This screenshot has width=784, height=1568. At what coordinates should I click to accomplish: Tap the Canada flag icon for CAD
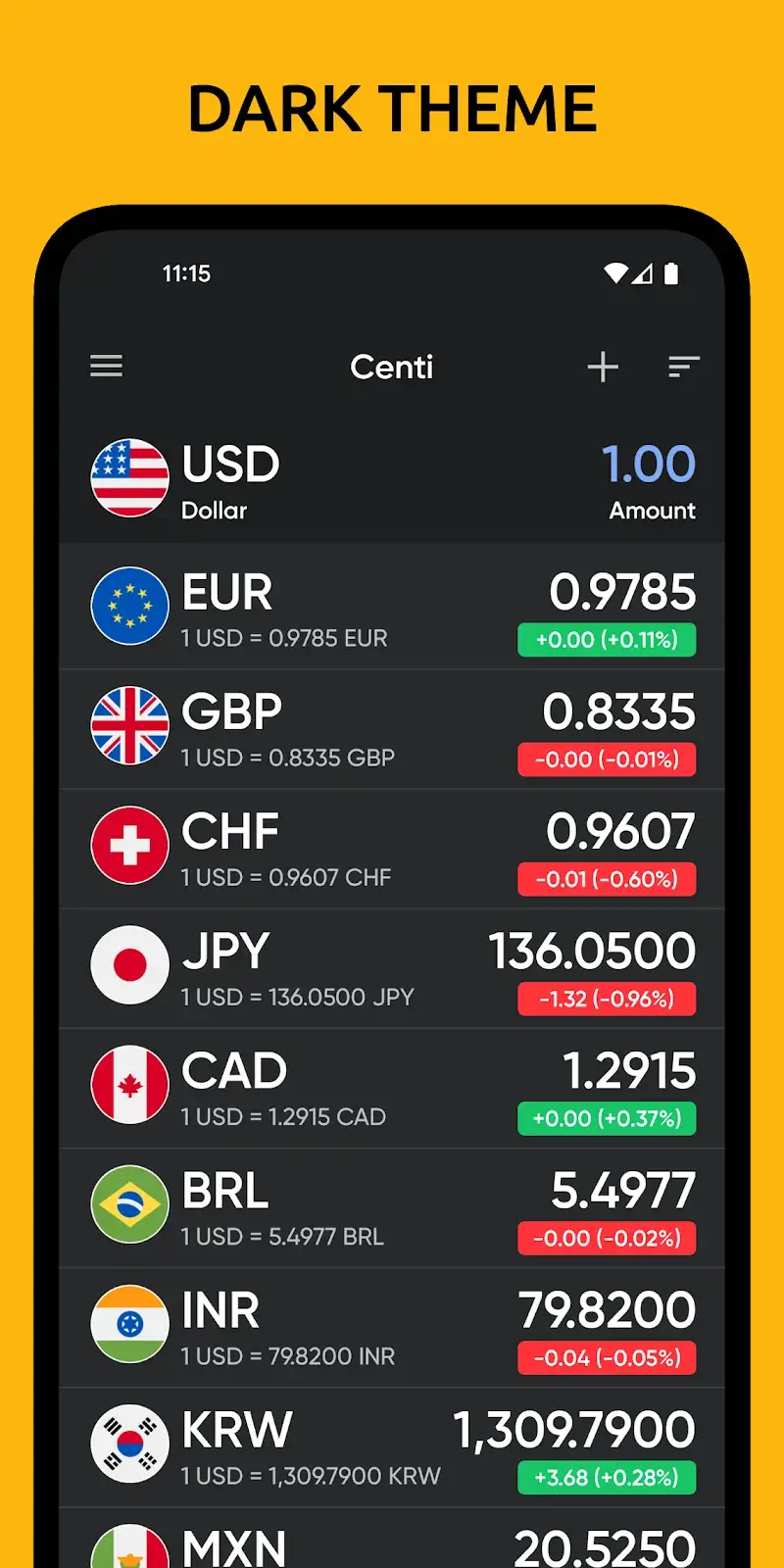129,1085
